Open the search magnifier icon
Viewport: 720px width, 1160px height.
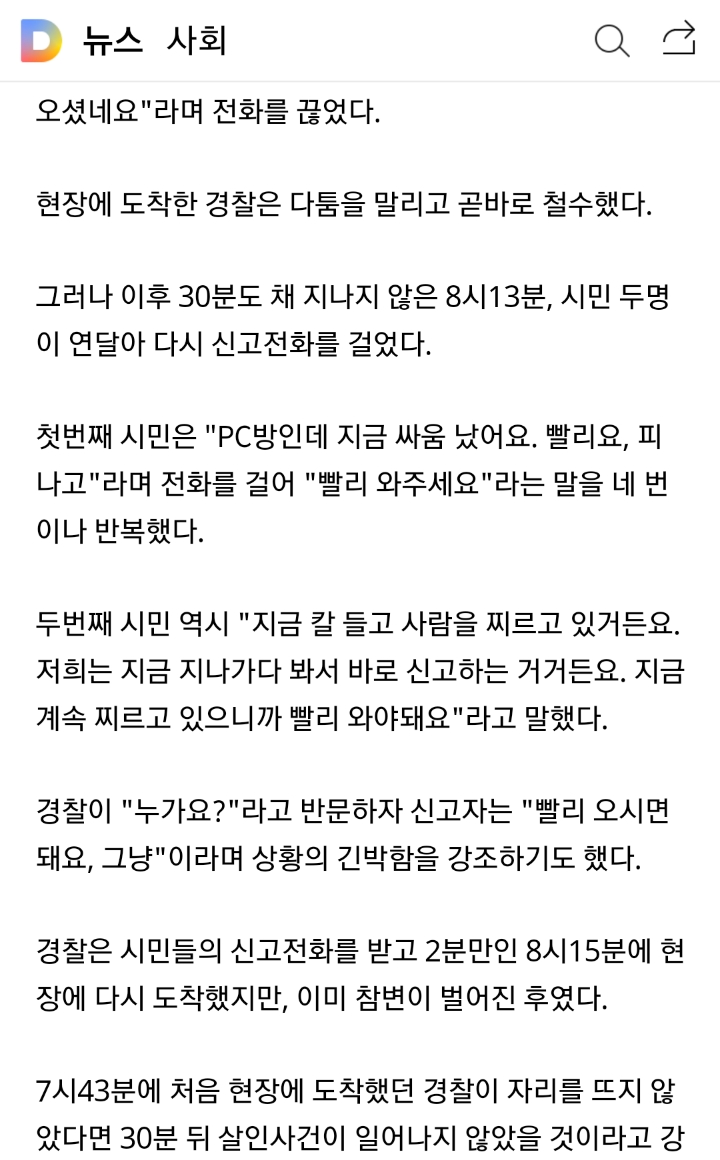611,40
